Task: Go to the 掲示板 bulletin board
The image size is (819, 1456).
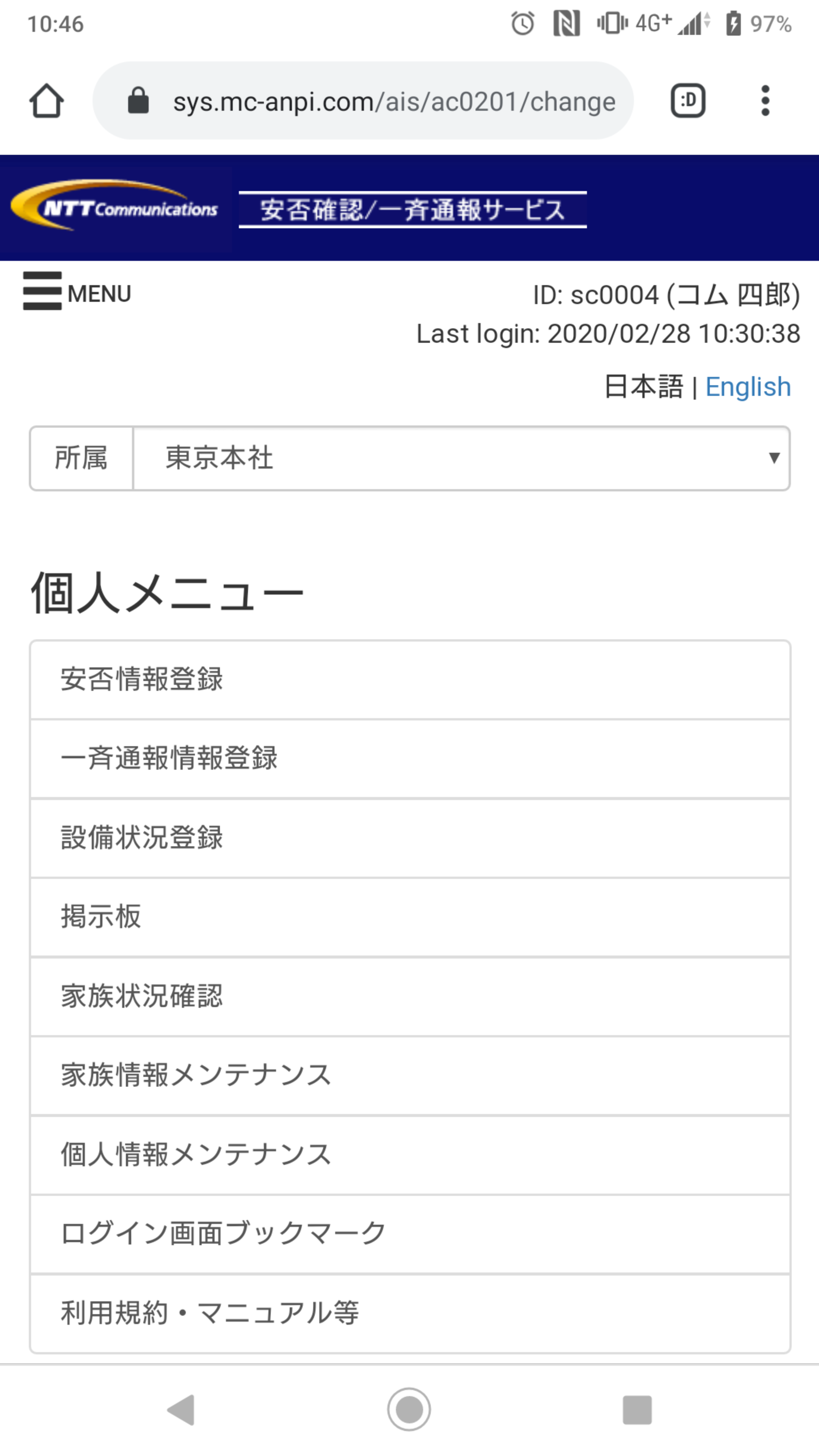Action: pyautogui.click(x=410, y=917)
